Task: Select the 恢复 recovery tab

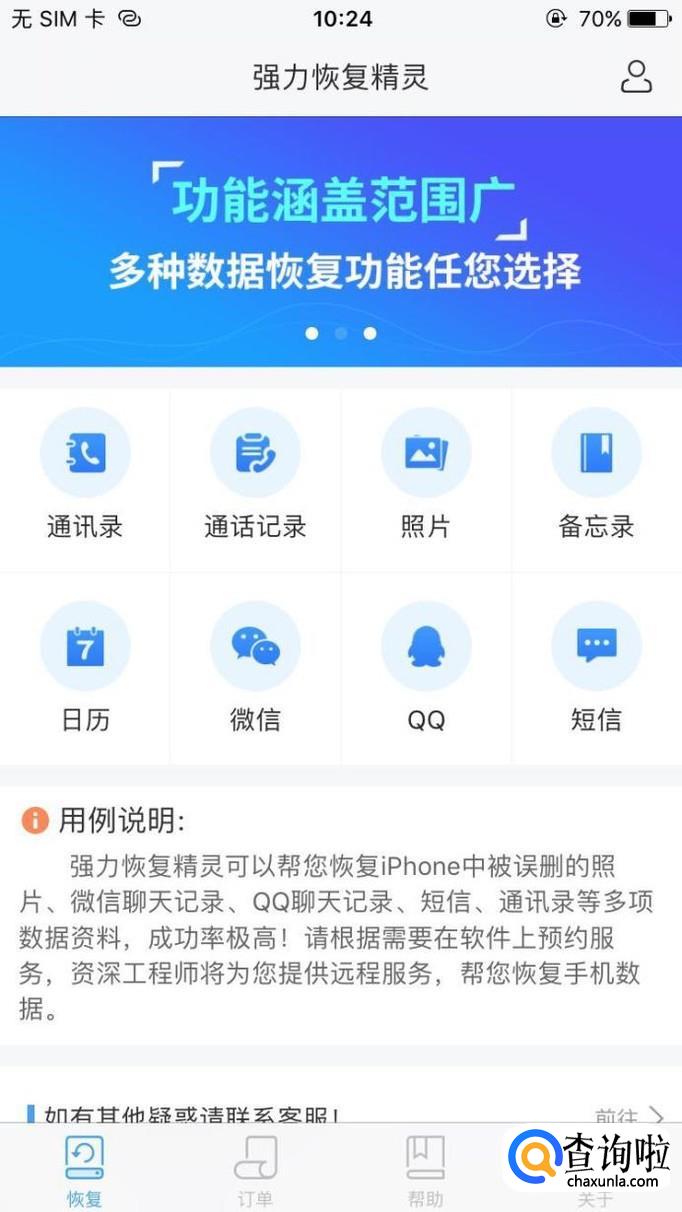Action: coord(85,1172)
